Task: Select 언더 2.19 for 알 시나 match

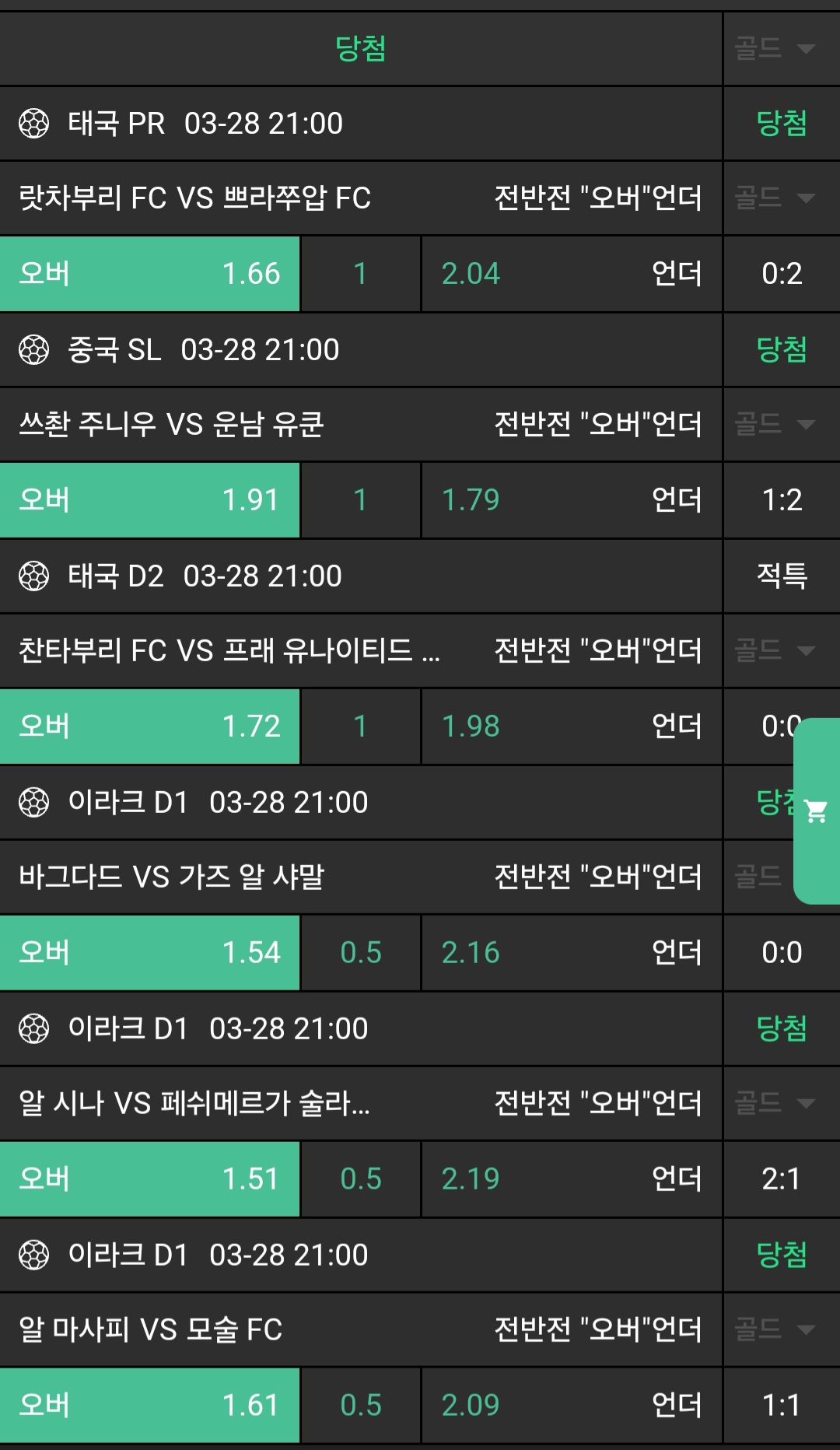Action: pos(572,1179)
